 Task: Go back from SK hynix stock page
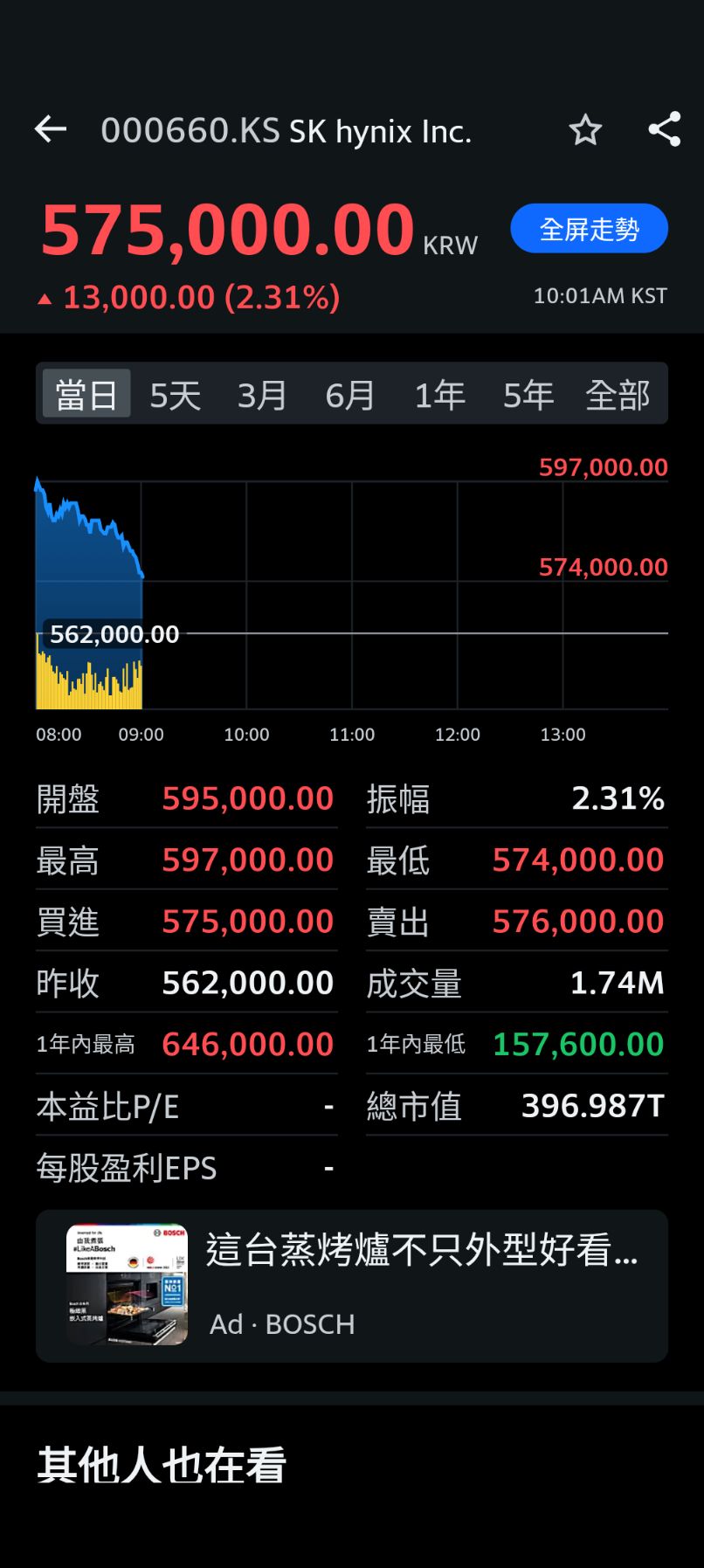click(x=51, y=130)
